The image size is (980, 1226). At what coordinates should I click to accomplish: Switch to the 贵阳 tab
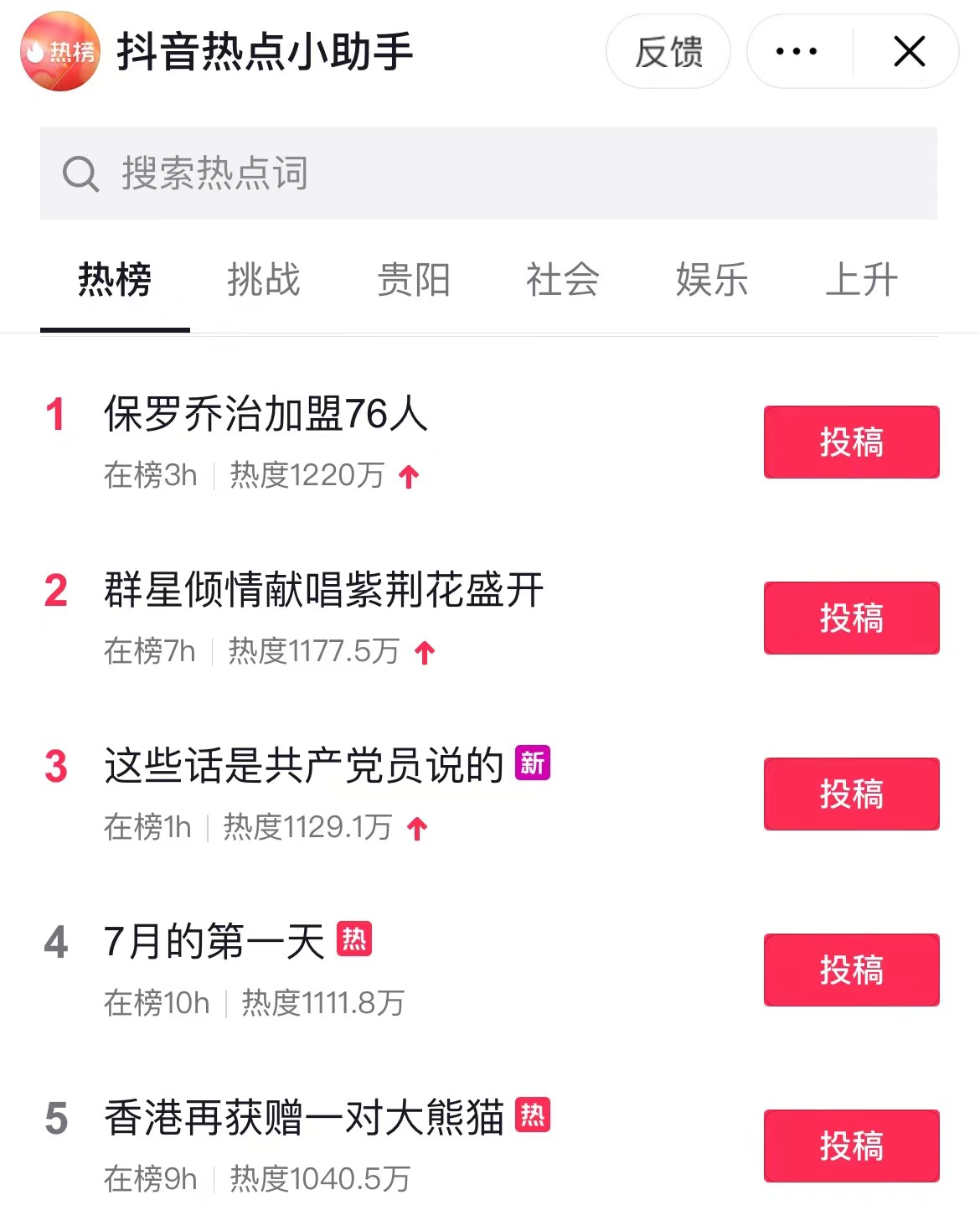click(414, 280)
